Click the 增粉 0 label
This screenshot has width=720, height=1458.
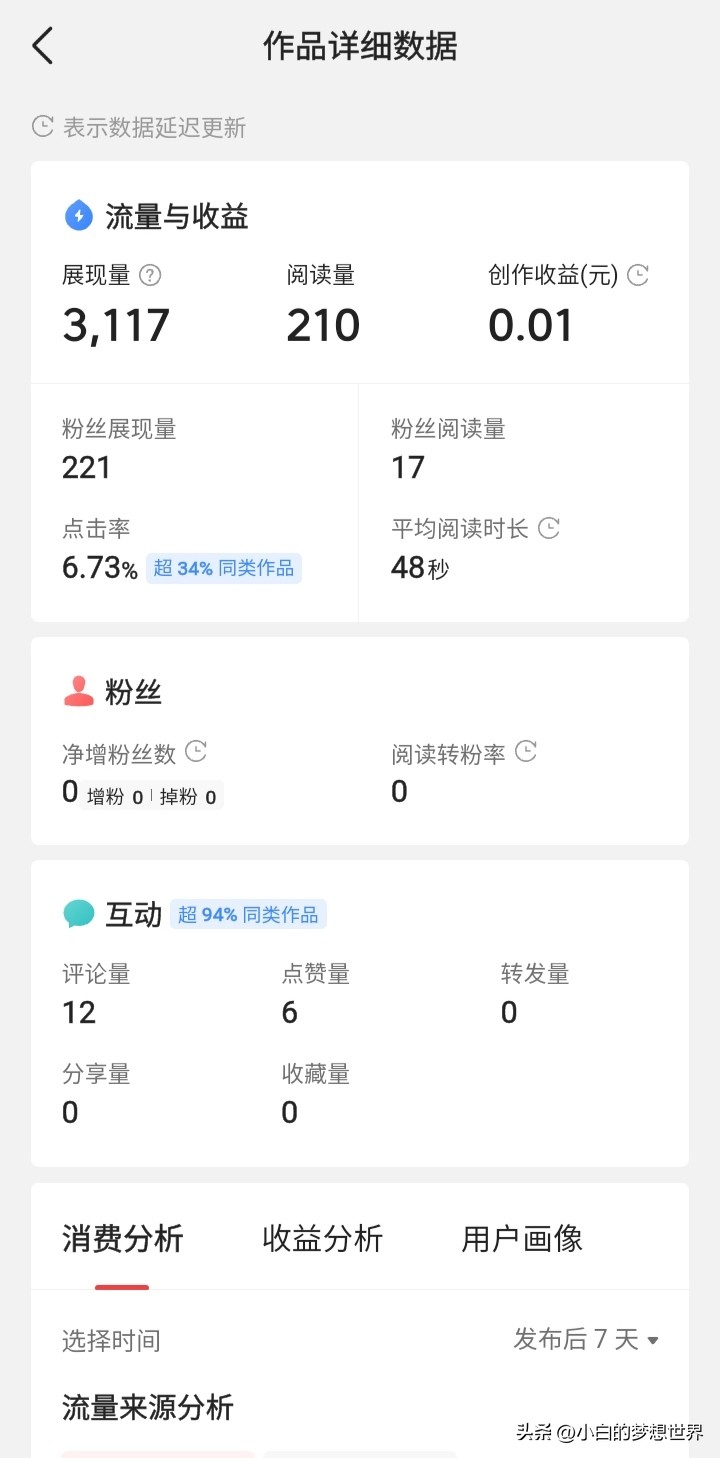113,796
